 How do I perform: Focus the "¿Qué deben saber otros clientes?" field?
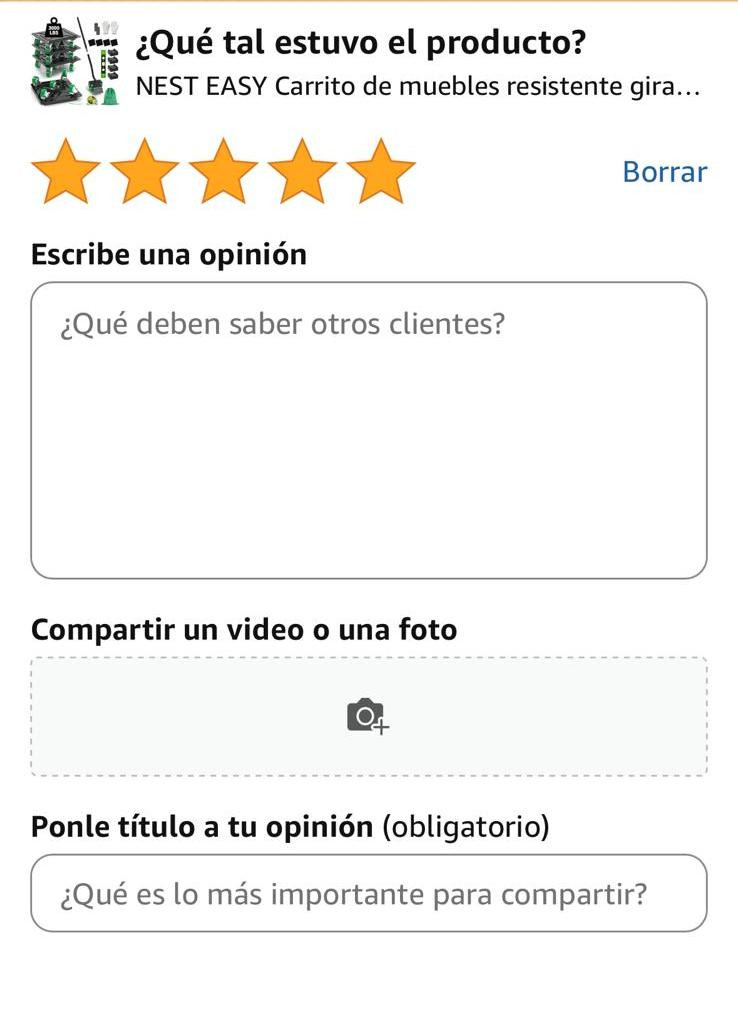coord(369,430)
